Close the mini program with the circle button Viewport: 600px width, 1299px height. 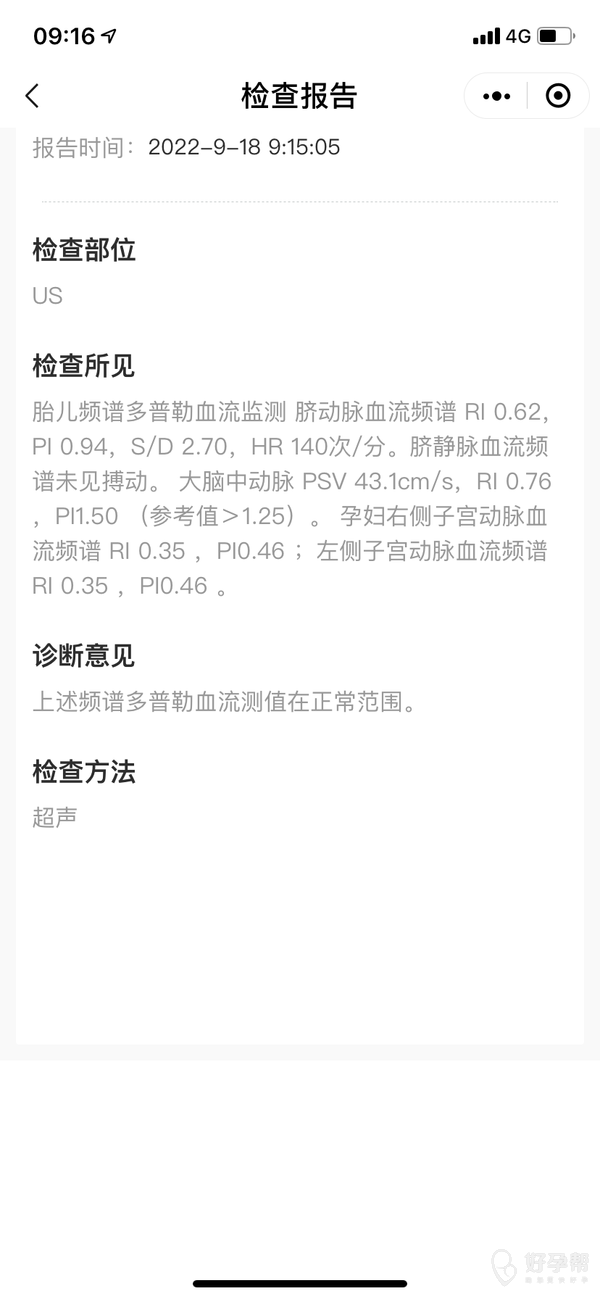[x=558, y=96]
